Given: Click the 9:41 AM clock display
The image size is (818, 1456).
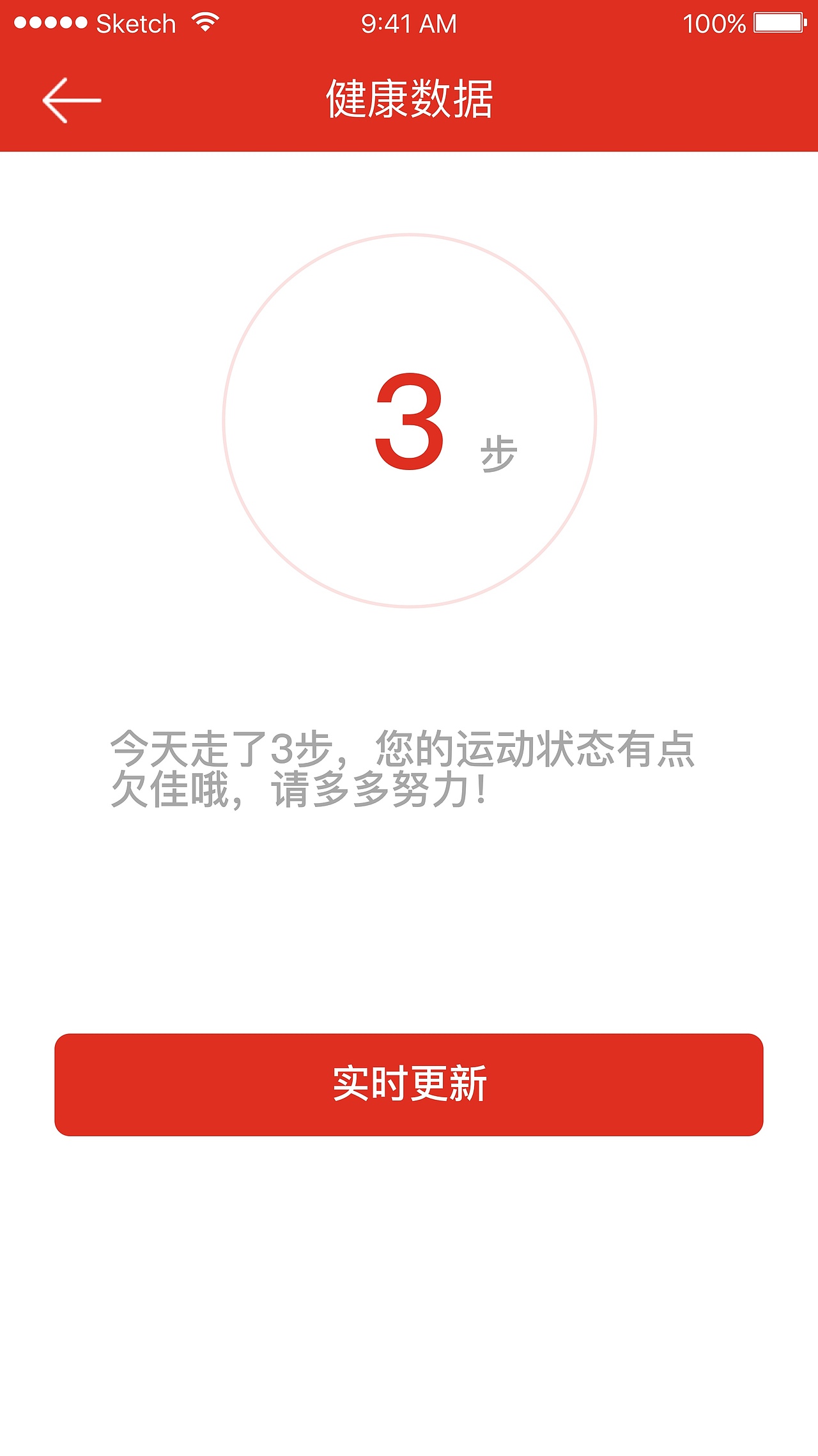Looking at the screenshot, I should point(409,22).
